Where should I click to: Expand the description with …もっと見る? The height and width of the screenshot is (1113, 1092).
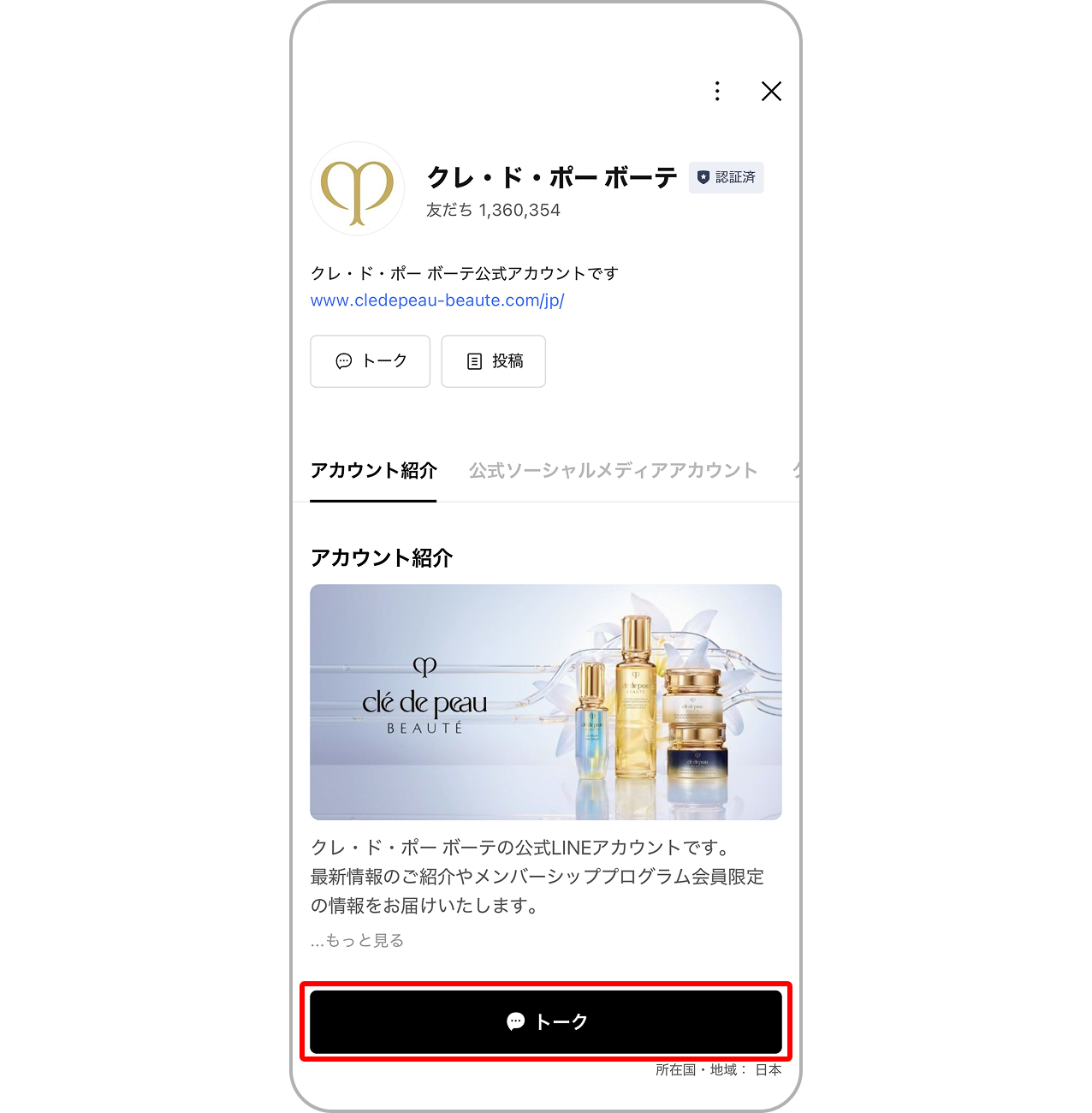click(358, 940)
